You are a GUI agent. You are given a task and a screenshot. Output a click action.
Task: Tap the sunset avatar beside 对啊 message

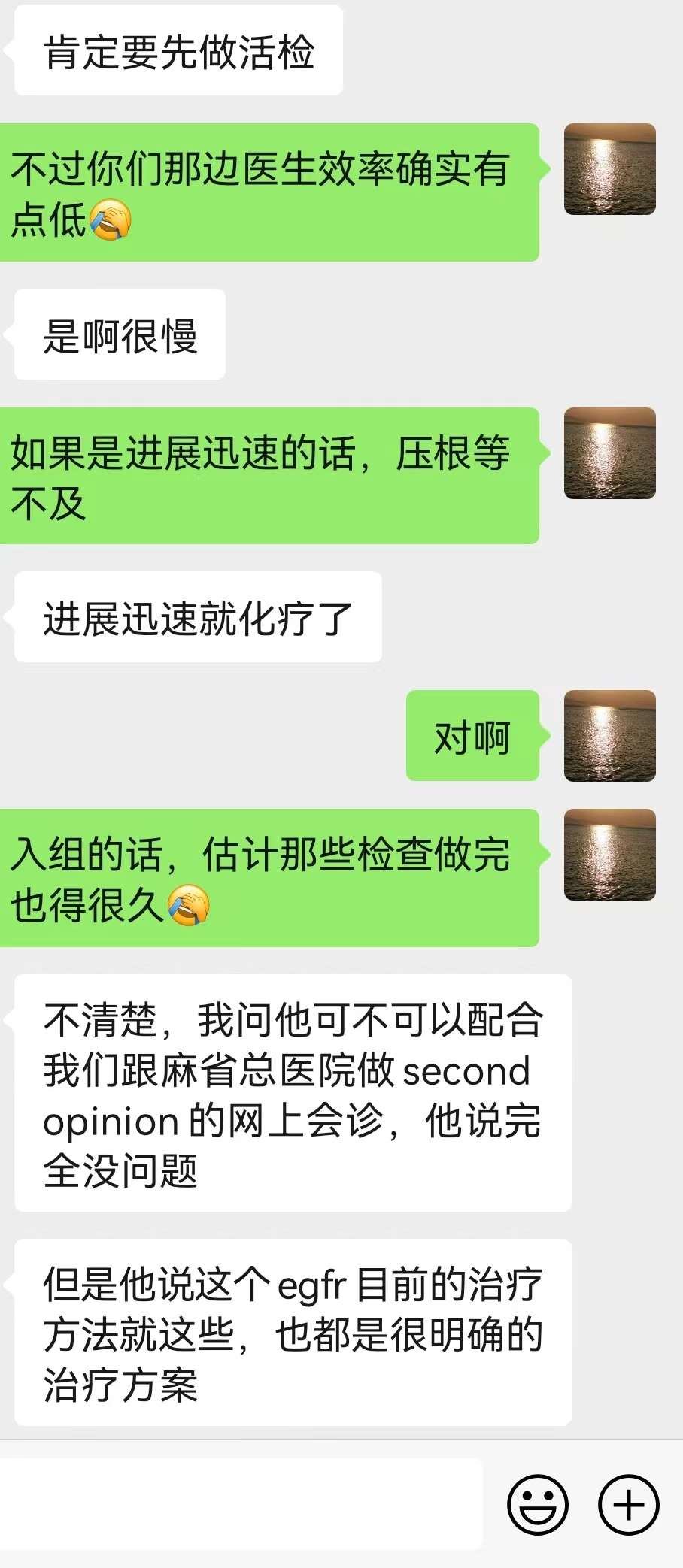609,735
